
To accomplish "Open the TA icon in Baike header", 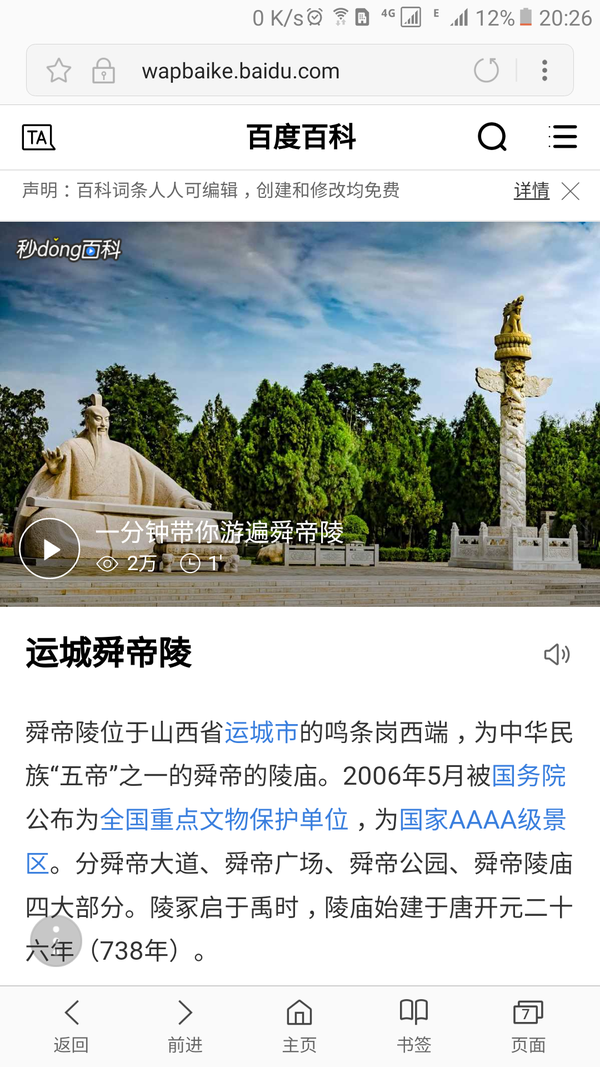I will point(38,138).
